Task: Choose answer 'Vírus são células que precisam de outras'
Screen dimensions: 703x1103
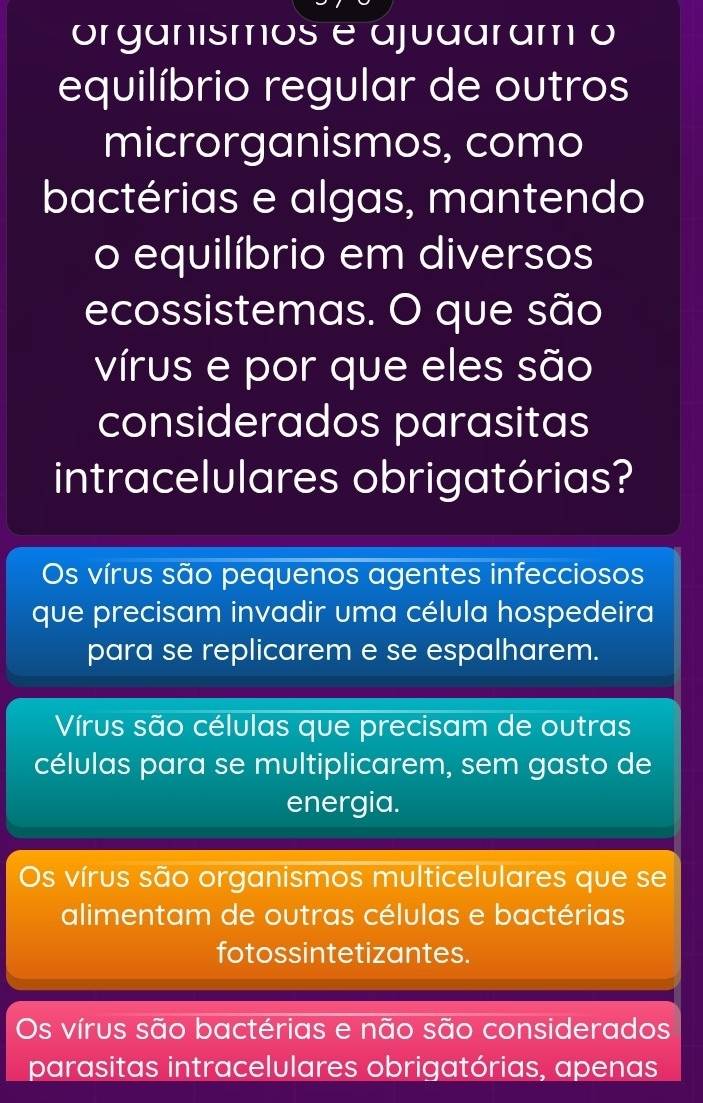Action: click(x=343, y=764)
